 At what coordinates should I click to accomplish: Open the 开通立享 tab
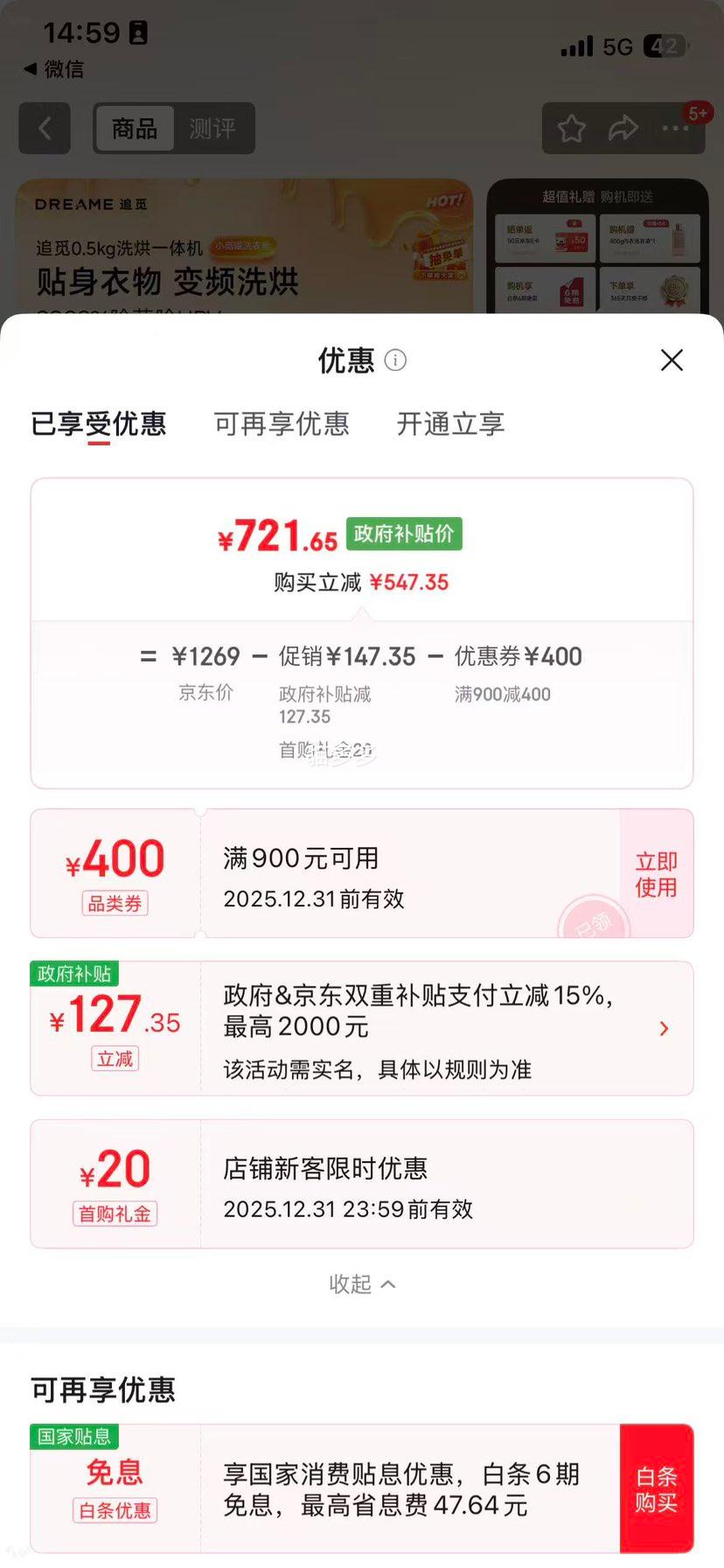[449, 423]
